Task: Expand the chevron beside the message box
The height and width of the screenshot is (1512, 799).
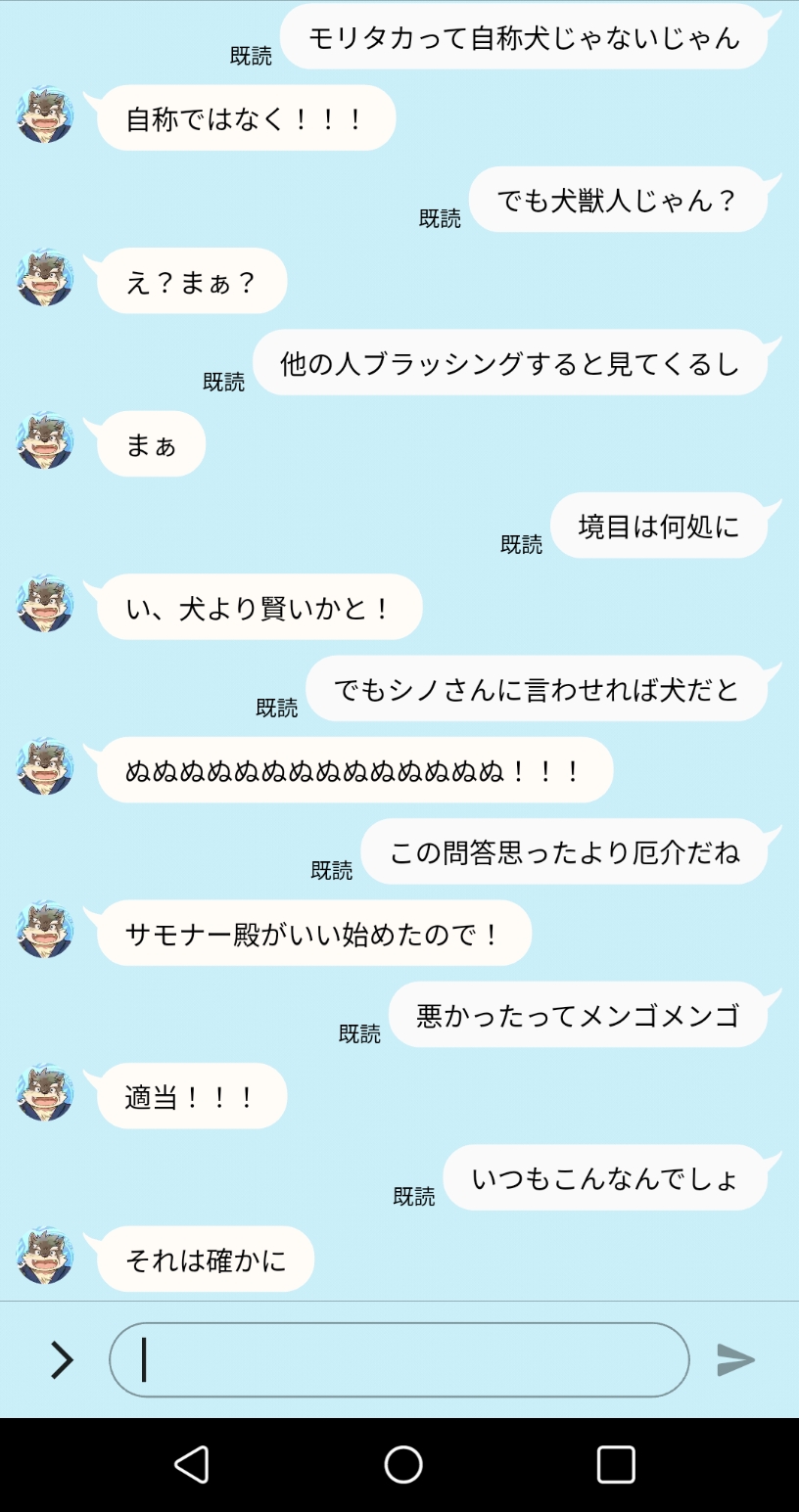Action: pyautogui.click(x=62, y=1360)
